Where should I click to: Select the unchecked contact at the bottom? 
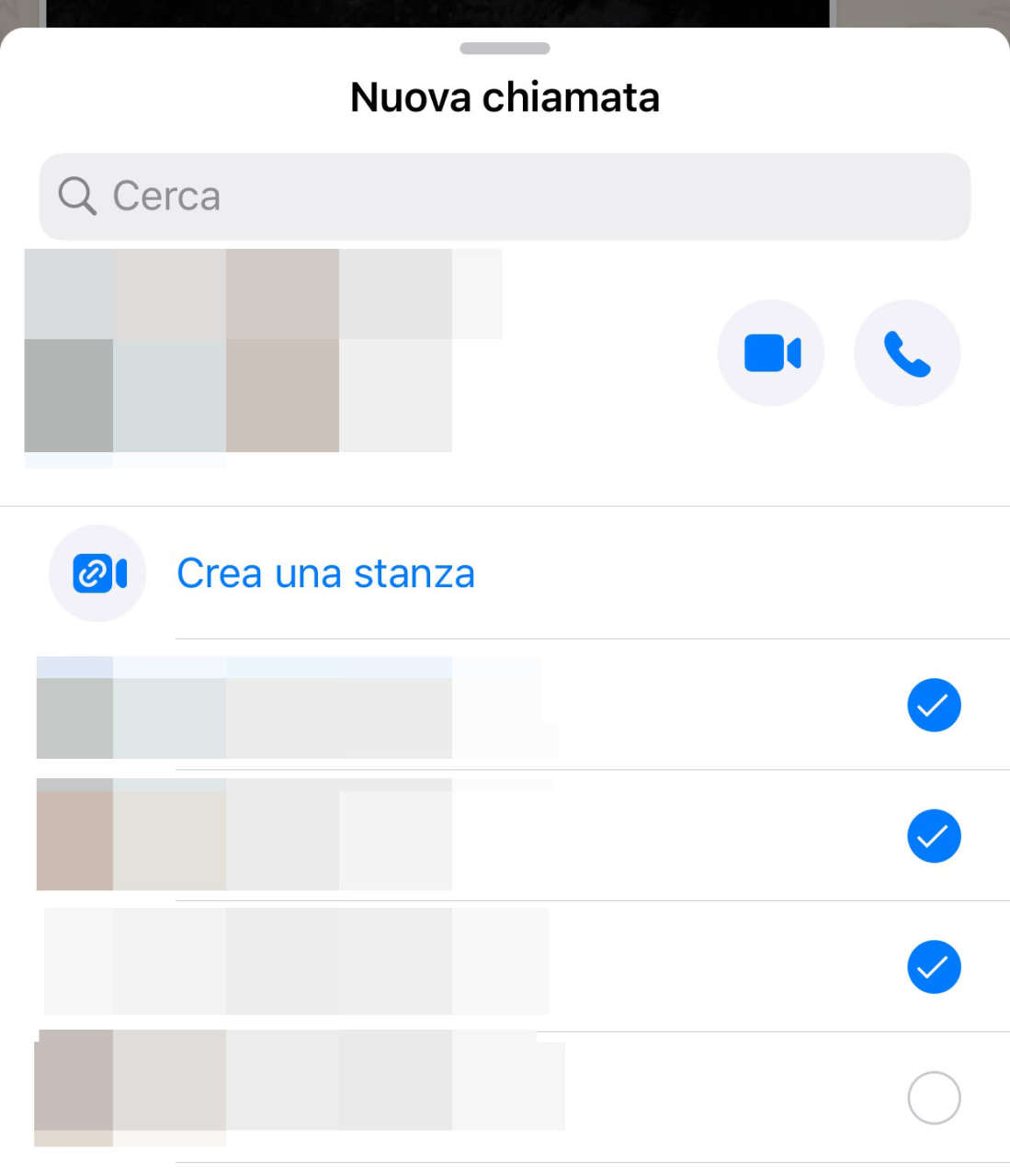[x=933, y=1097]
